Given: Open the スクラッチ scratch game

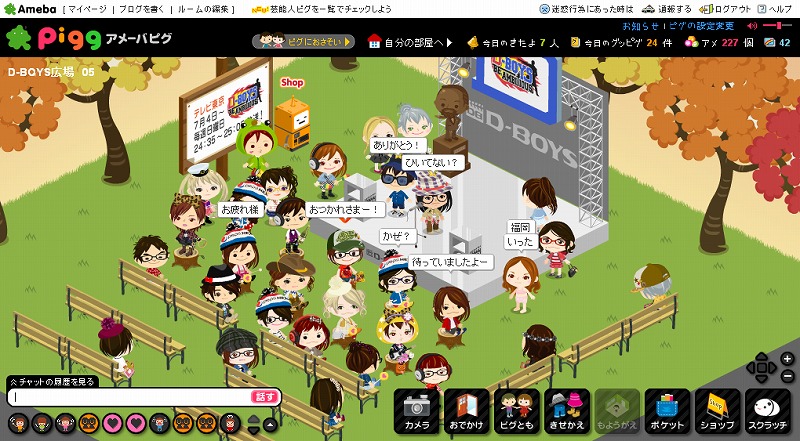Looking at the screenshot, I should [768, 410].
